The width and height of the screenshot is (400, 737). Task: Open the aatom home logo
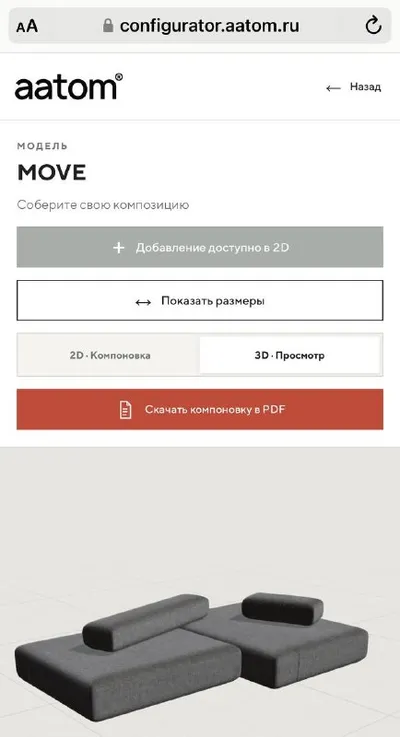point(69,87)
